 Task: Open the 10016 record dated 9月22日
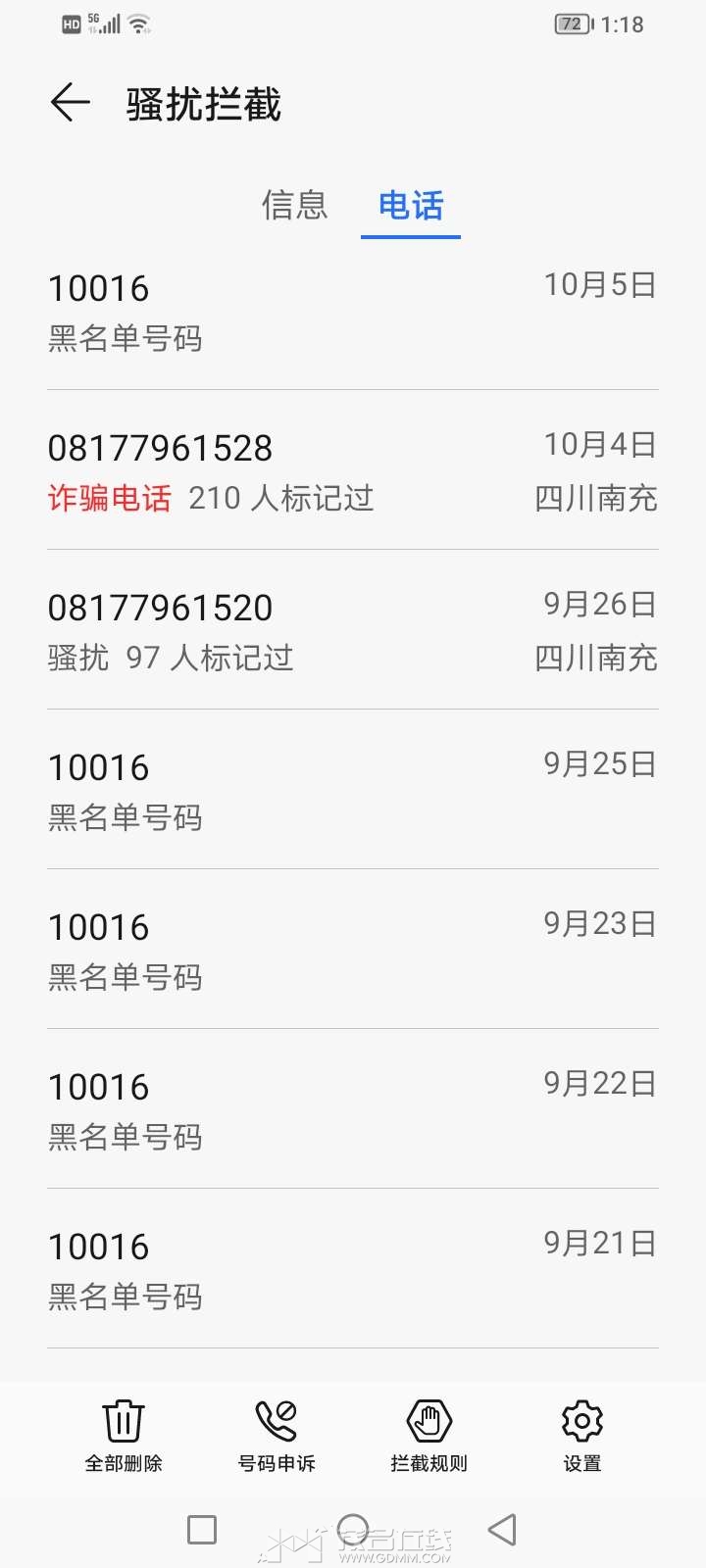click(x=353, y=1110)
